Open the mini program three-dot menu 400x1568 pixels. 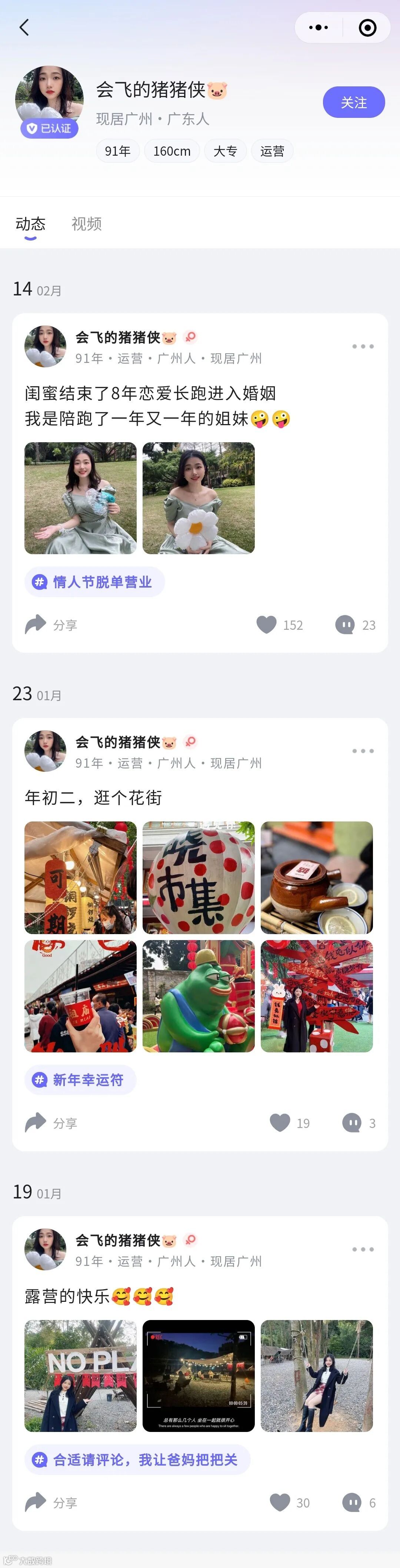coord(319,27)
